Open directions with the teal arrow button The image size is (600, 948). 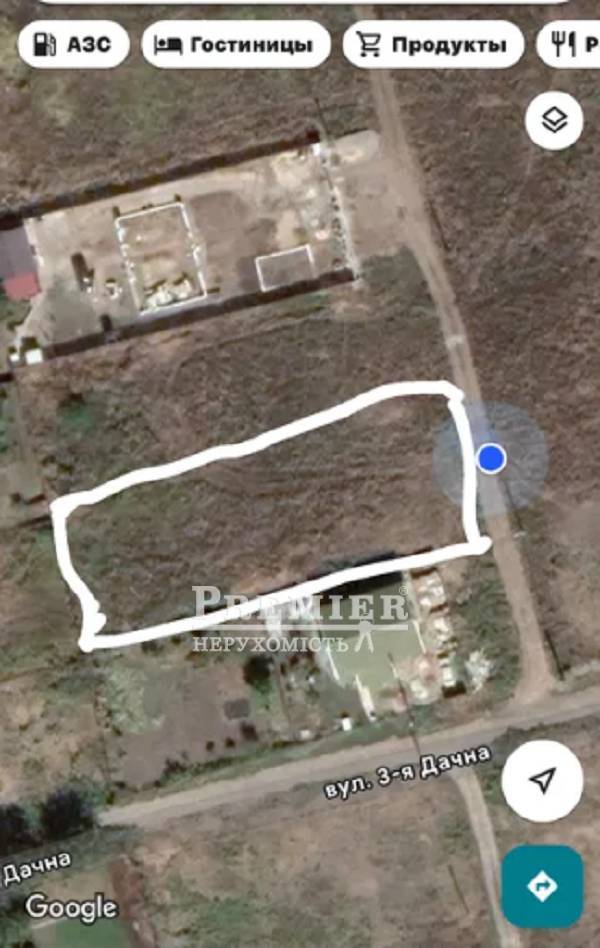pos(542,886)
